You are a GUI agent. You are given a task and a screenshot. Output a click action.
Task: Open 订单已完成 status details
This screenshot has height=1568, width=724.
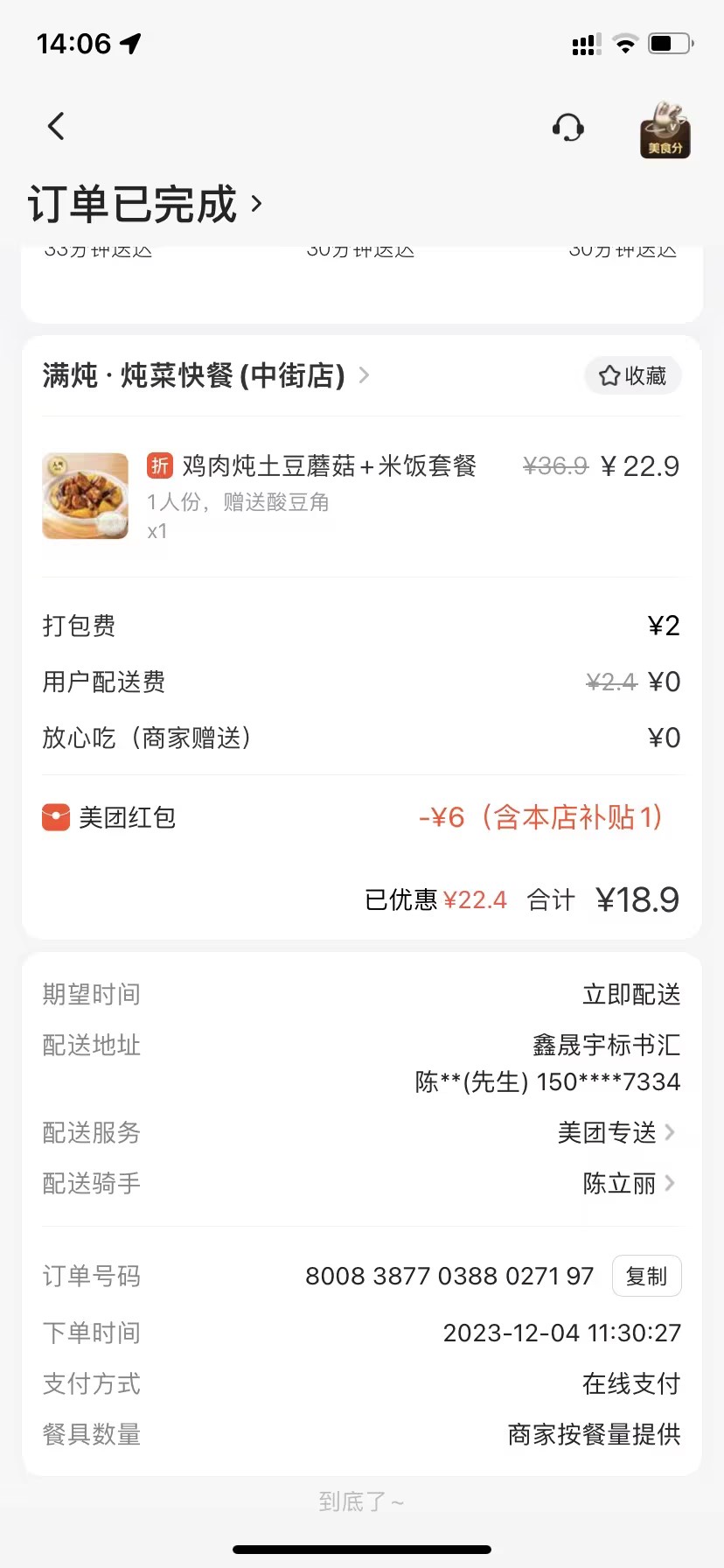tap(145, 204)
